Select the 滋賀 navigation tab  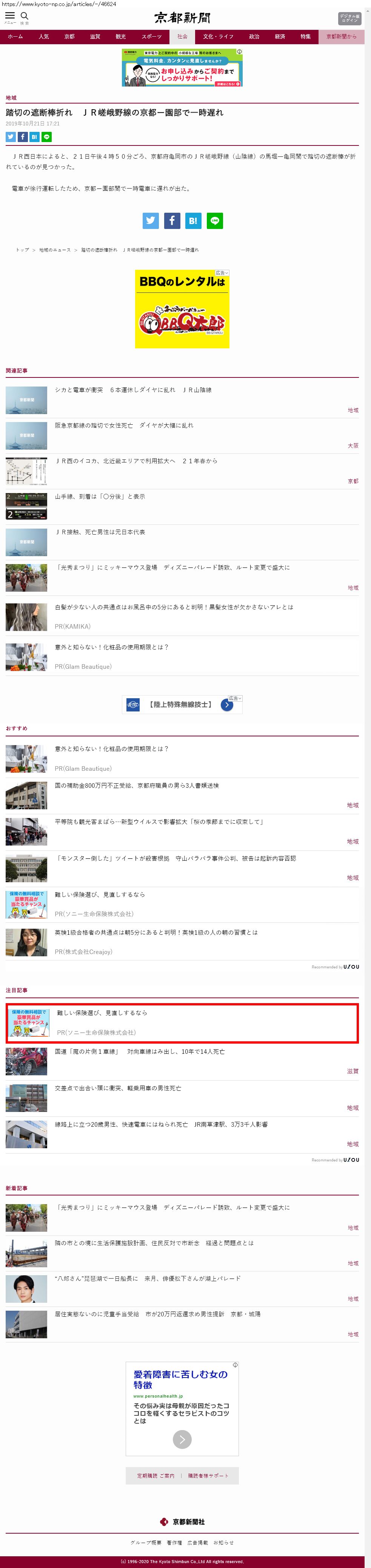[95, 37]
